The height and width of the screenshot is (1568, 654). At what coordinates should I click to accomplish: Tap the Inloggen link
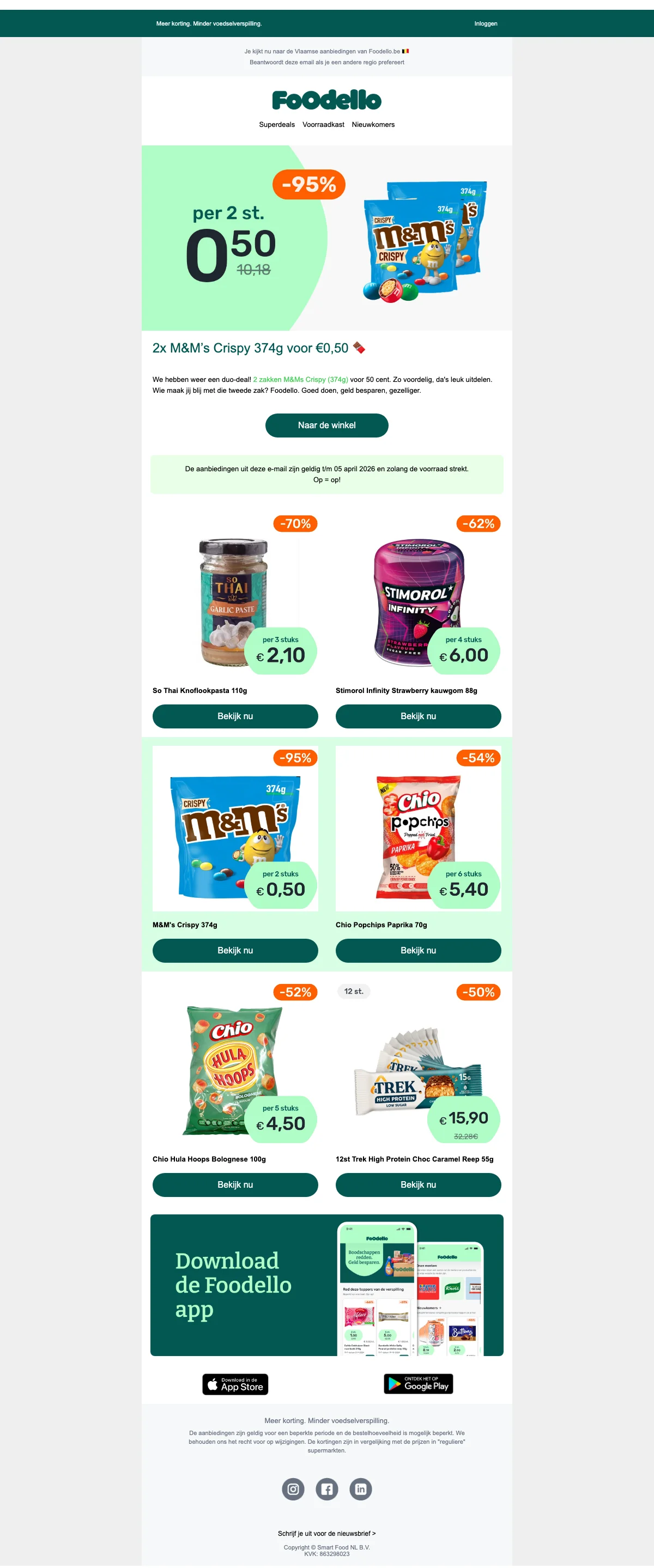click(486, 24)
